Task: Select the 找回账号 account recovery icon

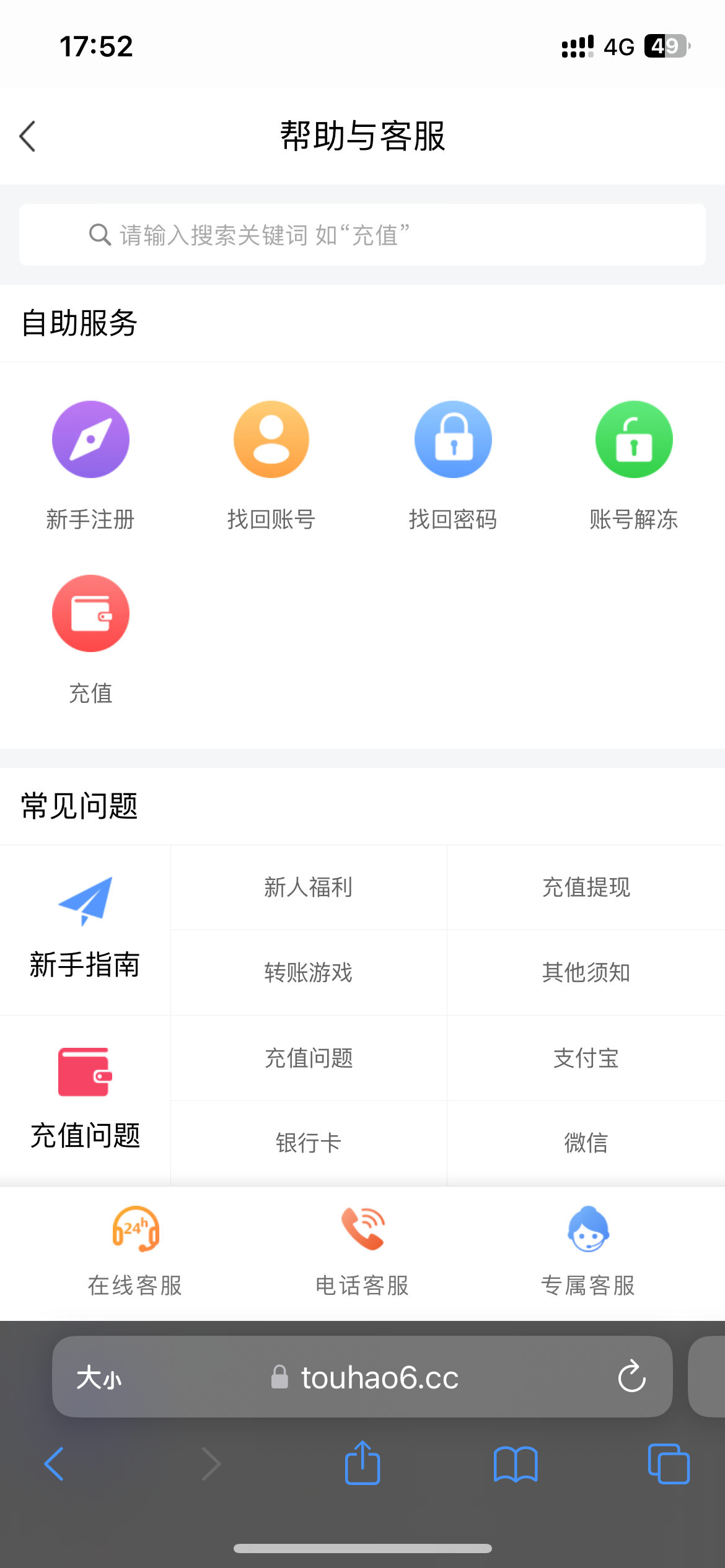Action: (270, 438)
